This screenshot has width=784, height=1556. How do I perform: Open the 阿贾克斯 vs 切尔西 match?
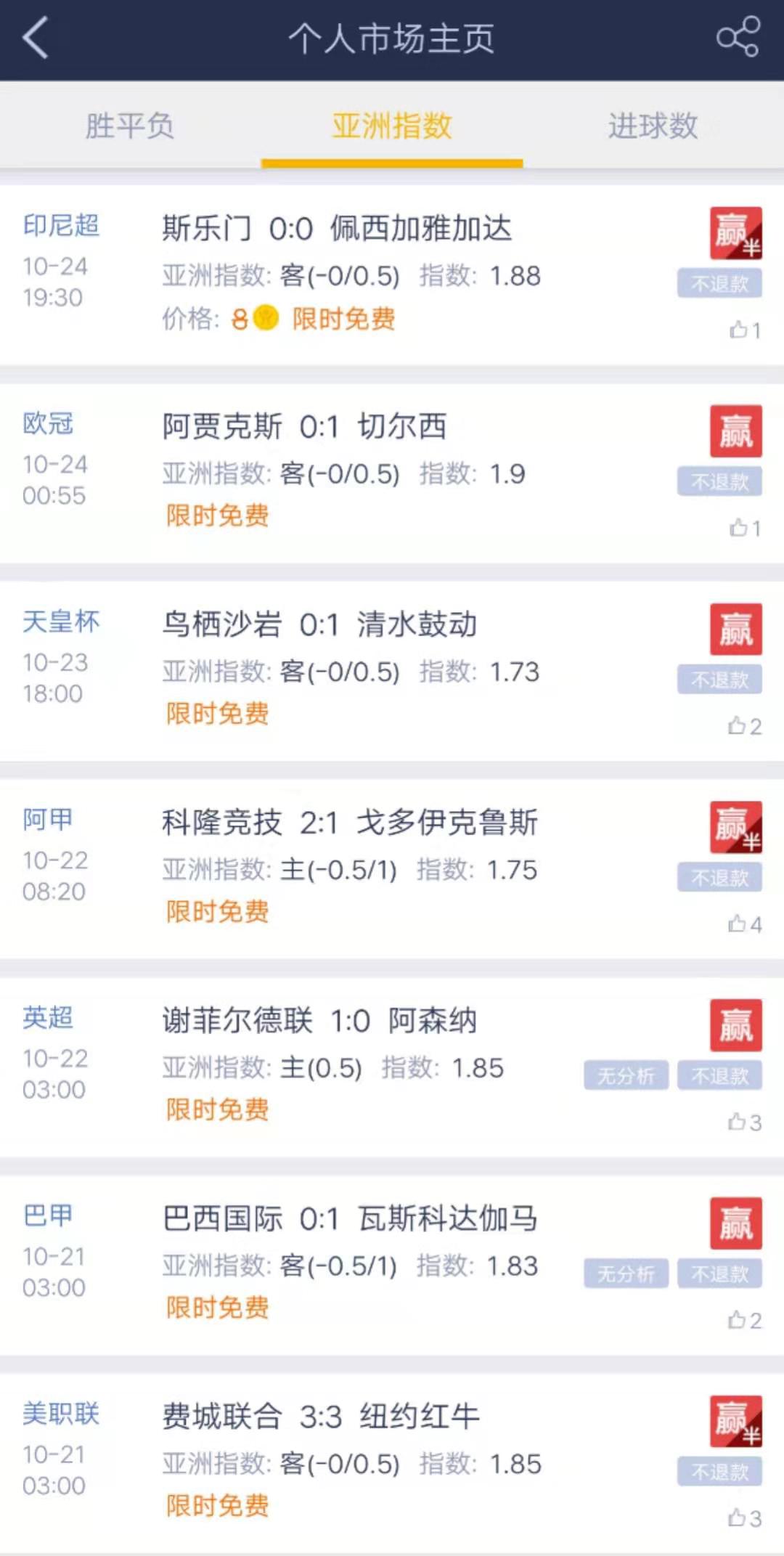pyautogui.click(x=304, y=428)
